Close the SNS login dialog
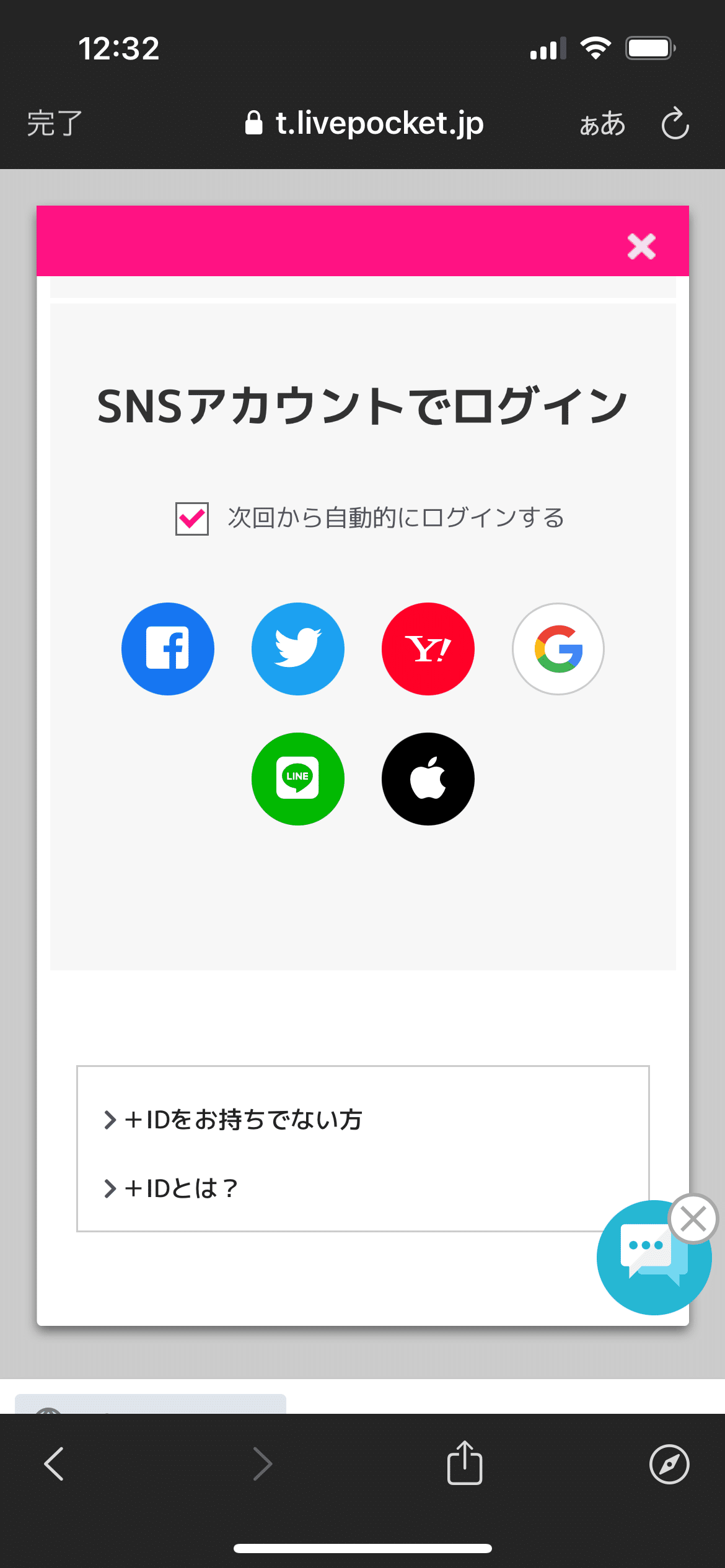The width and height of the screenshot is (725, 1568). [x=642, y=246]
